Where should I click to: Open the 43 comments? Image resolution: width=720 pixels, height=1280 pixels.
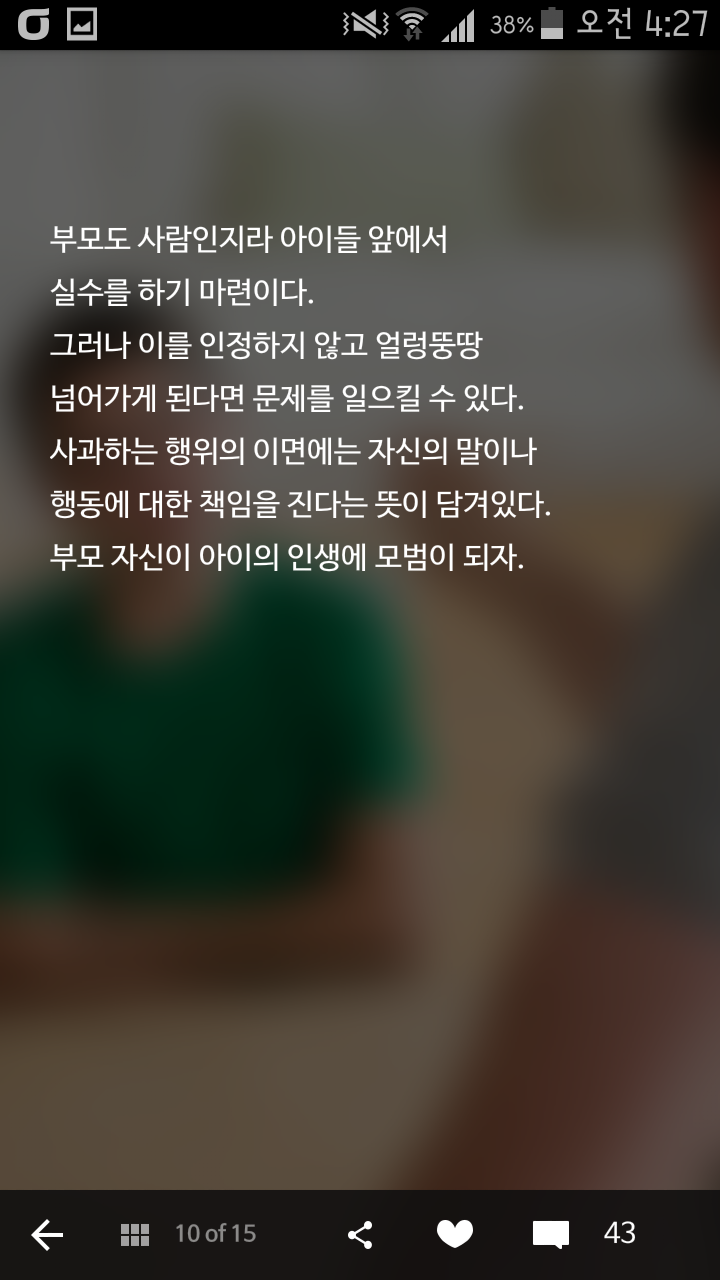click(551, 1235)
